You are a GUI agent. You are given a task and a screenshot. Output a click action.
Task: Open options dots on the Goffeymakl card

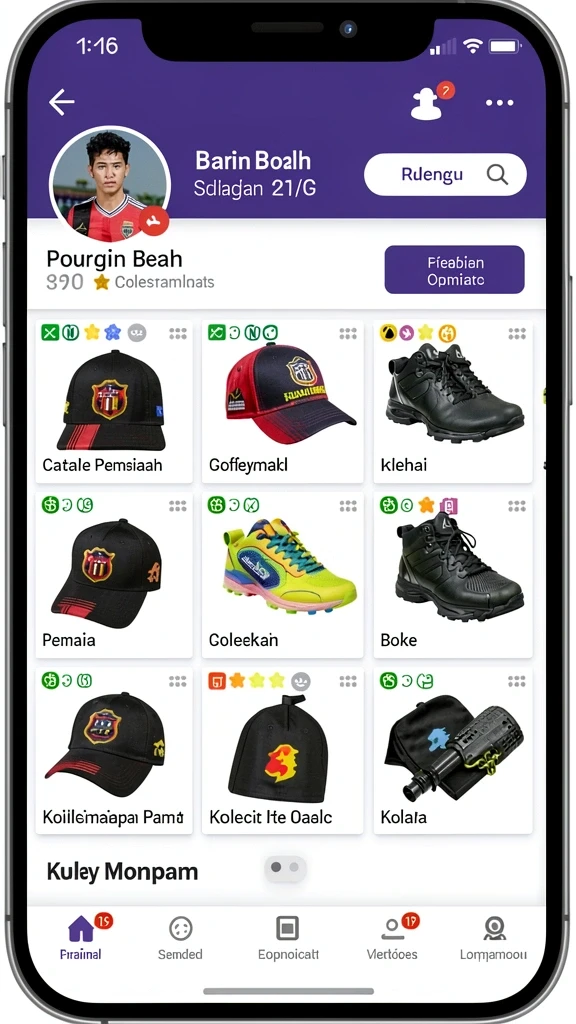click(348, 334)
